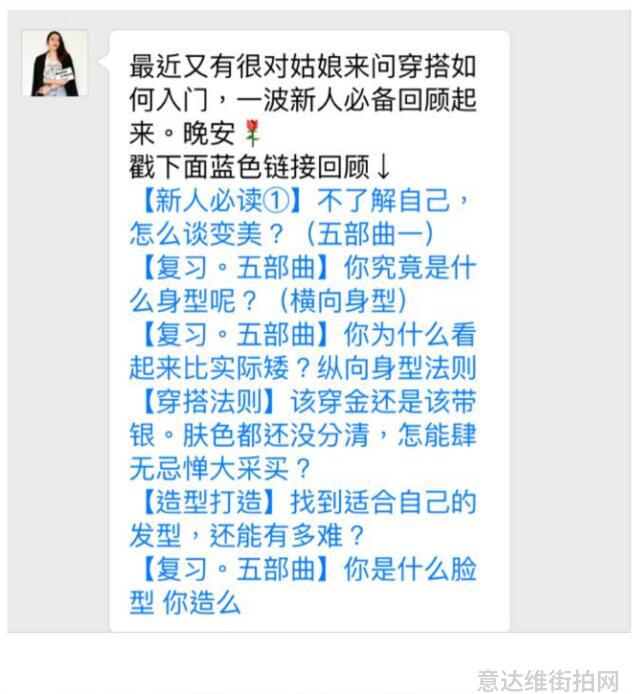This screenshot has width=632, height=694.
Task: Open the 你究竟是什么身型呢 link
Action: [300, 268]
